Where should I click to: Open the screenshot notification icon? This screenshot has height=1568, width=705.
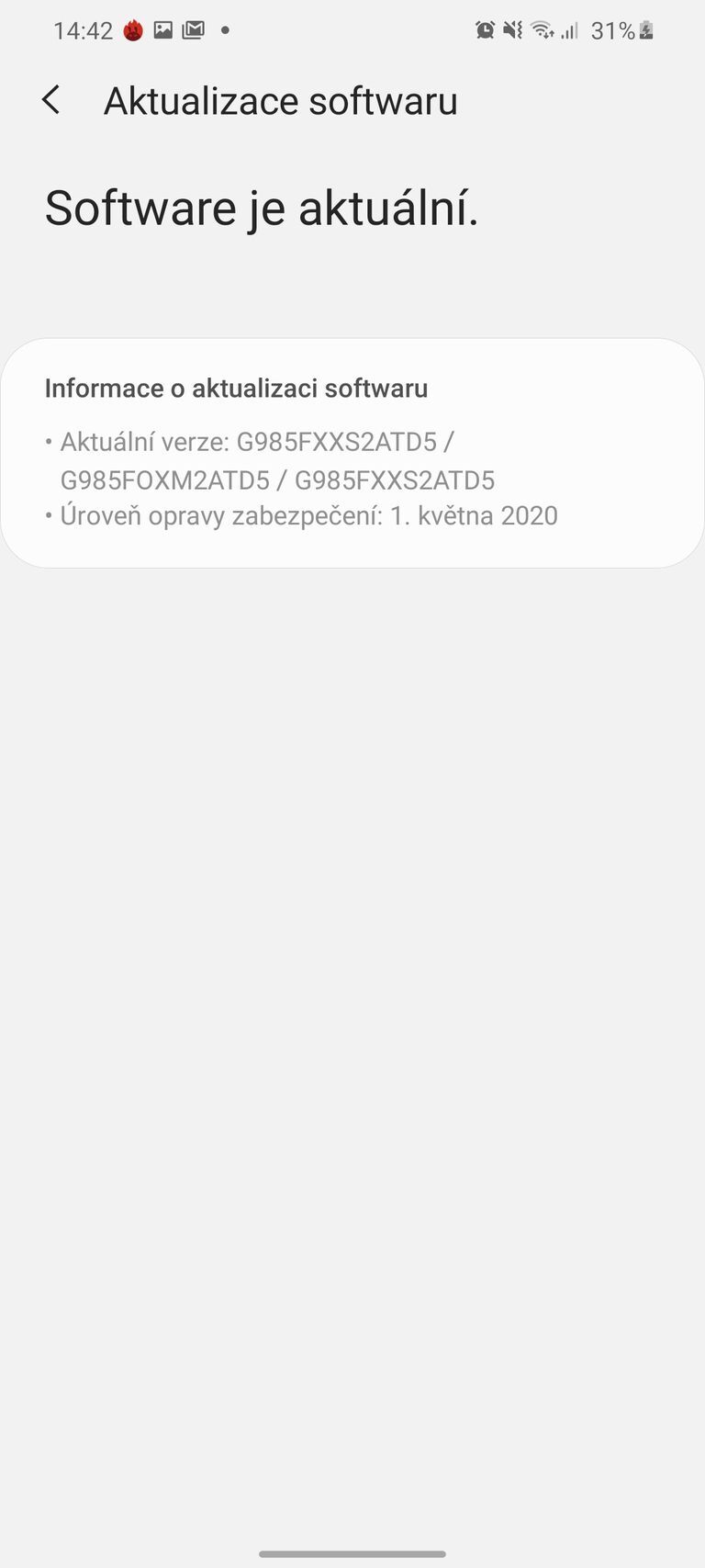point(162,29)
